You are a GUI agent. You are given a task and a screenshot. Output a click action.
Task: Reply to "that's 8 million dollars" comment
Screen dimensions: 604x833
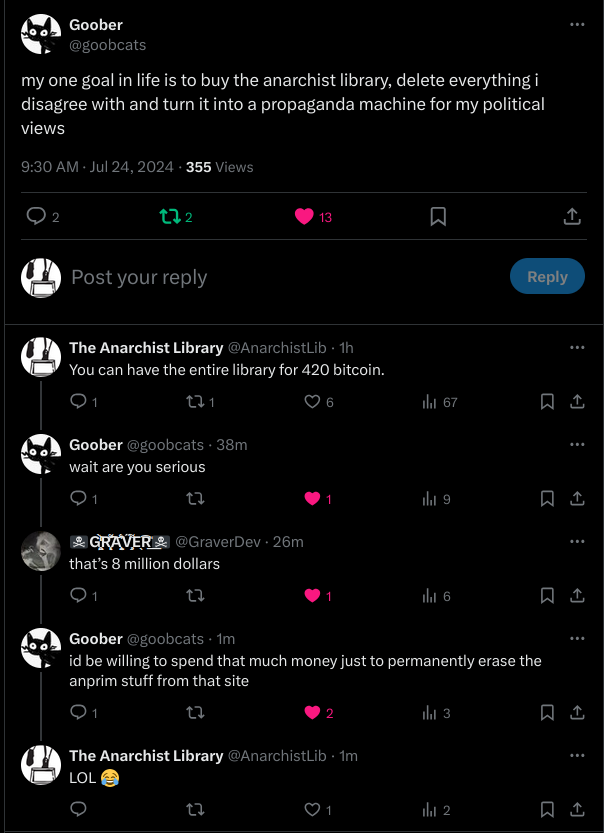click(79, 595)
